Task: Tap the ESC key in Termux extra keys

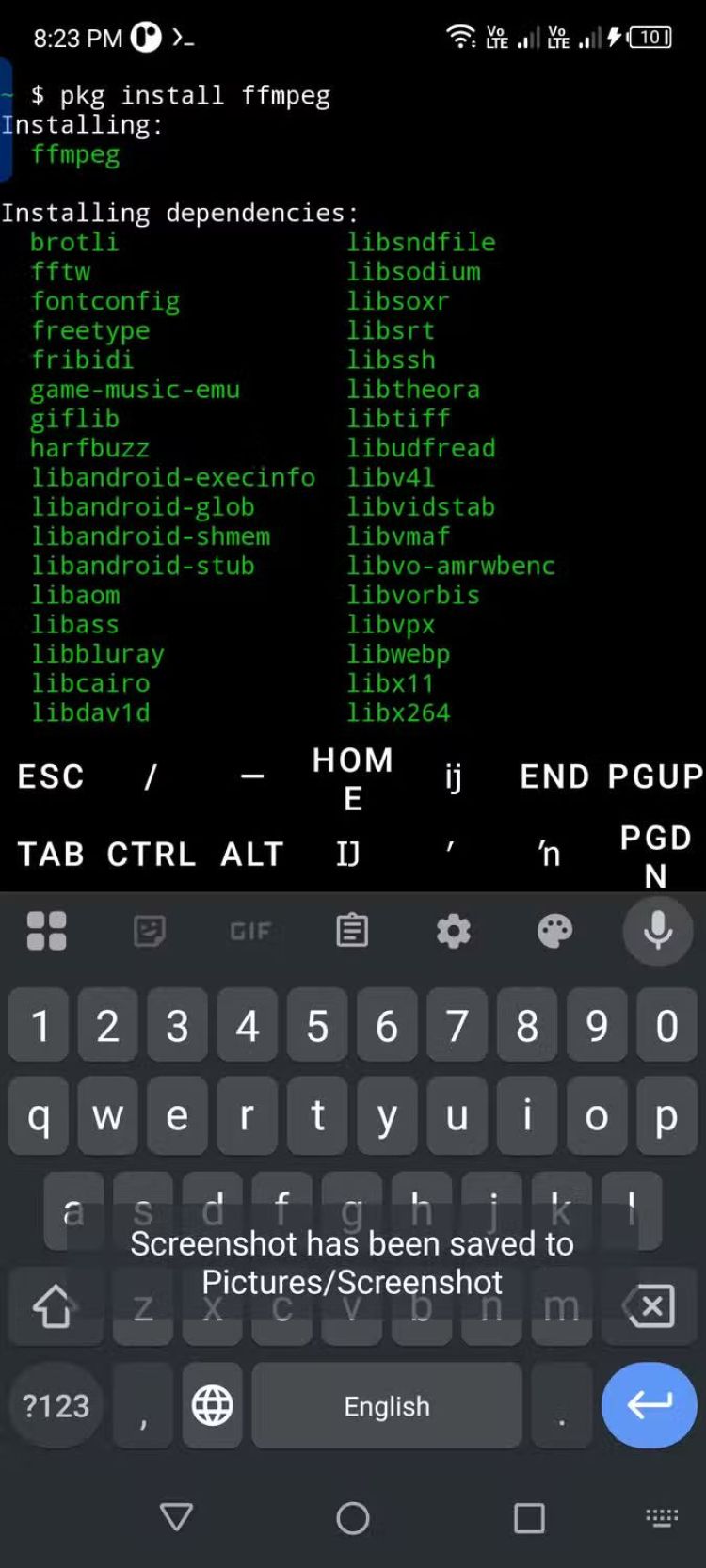Action: tap(51, 776)
